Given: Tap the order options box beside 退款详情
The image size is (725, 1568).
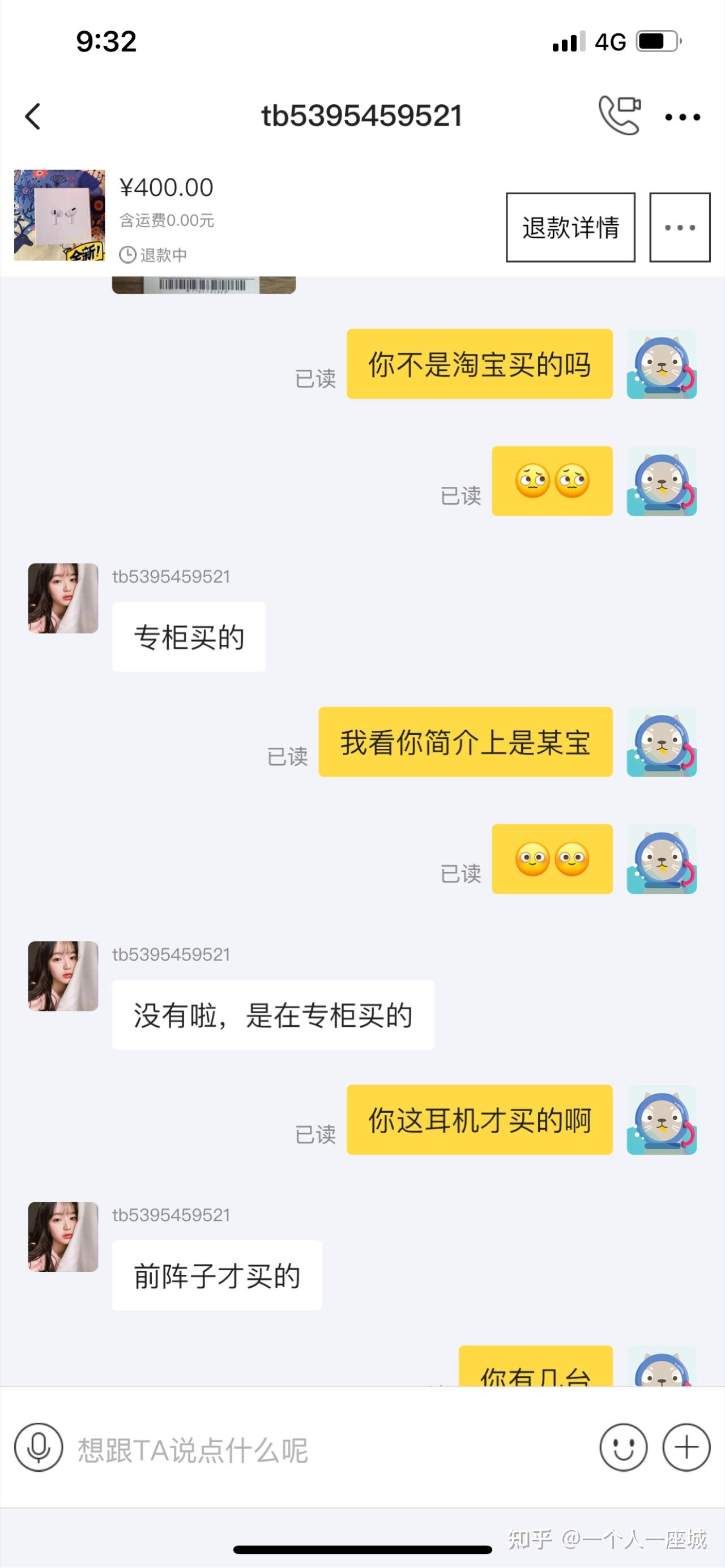Looking at the screenshot, I should [680, 226].
